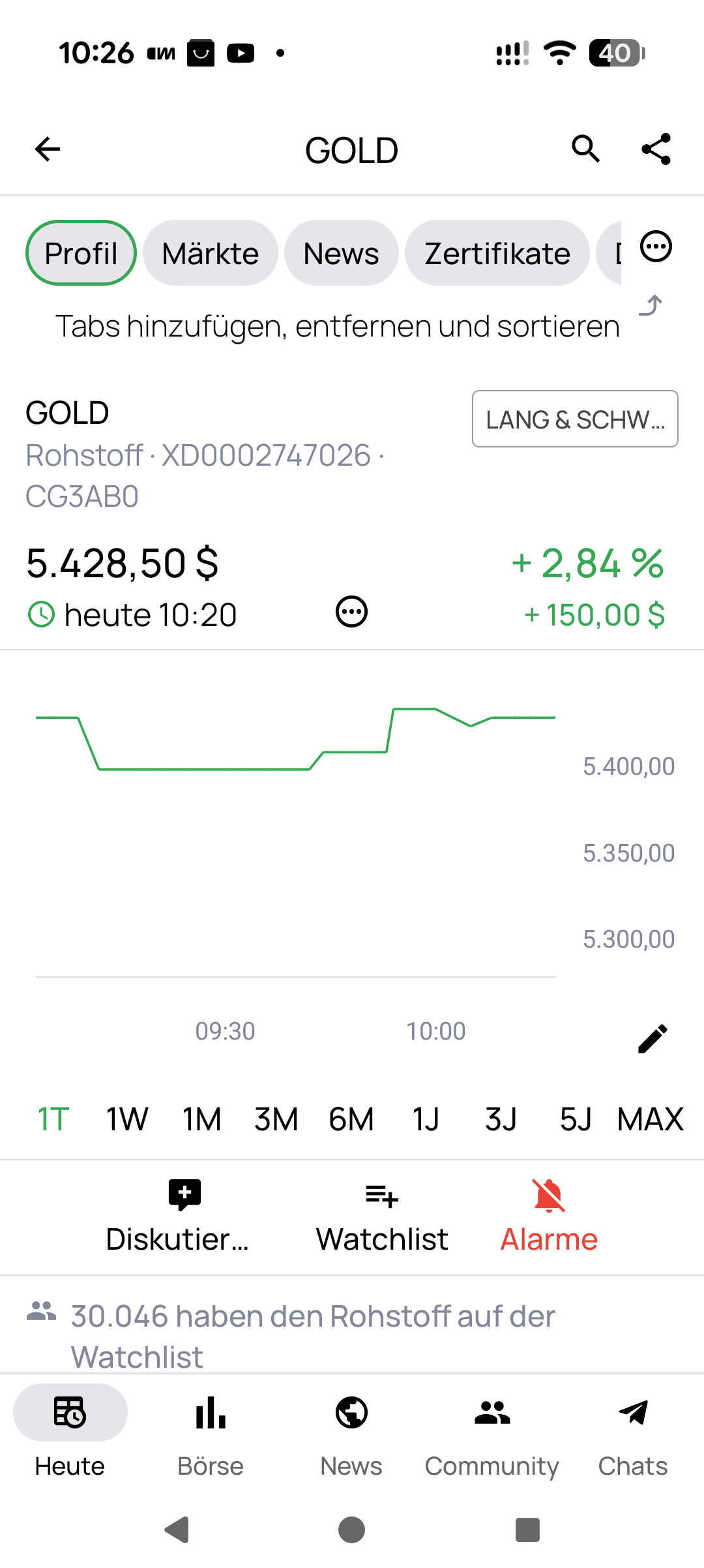The image size is (704, 1568).
Task: Change exchange from LANG & SCHW...
Action: click(x=575, y=419)
